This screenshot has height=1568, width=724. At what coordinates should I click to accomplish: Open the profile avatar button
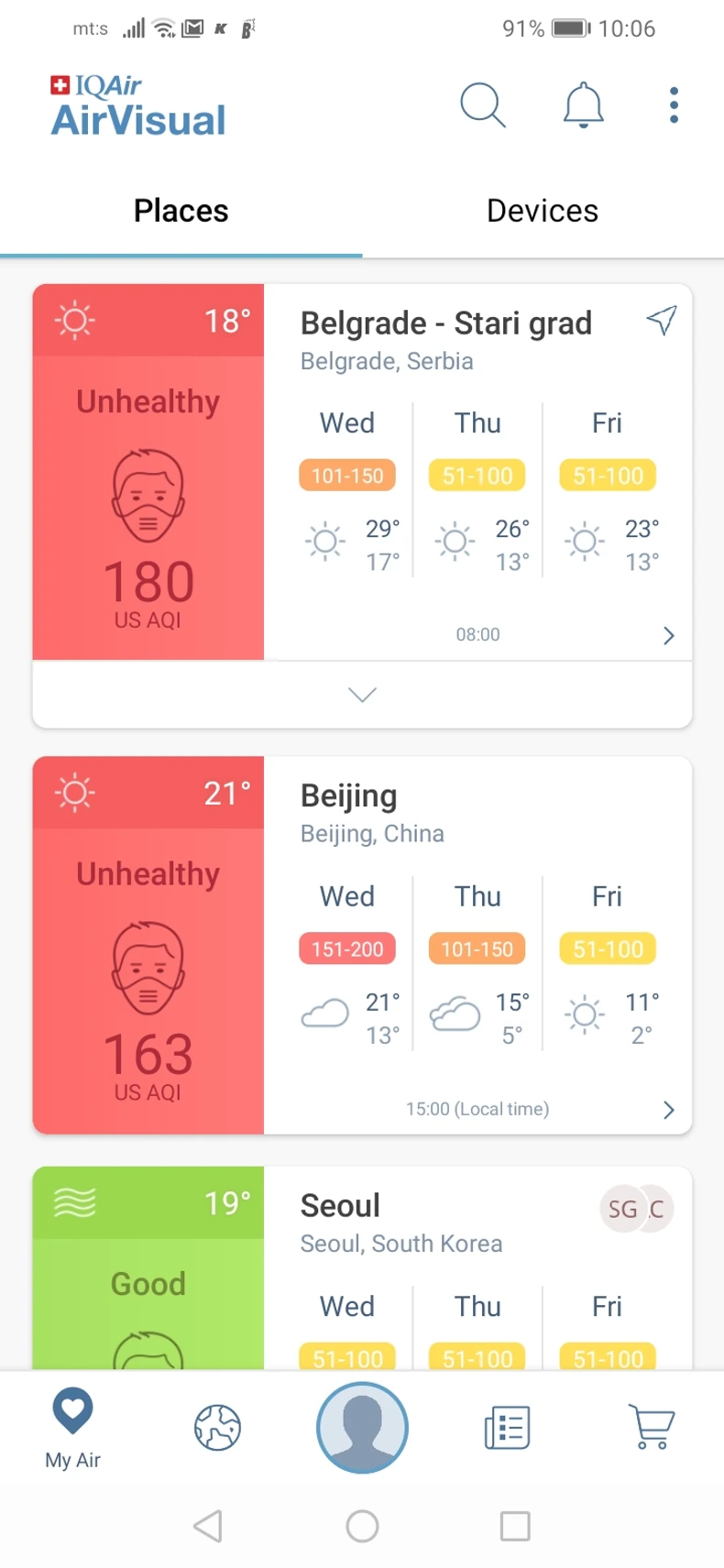362,1427
